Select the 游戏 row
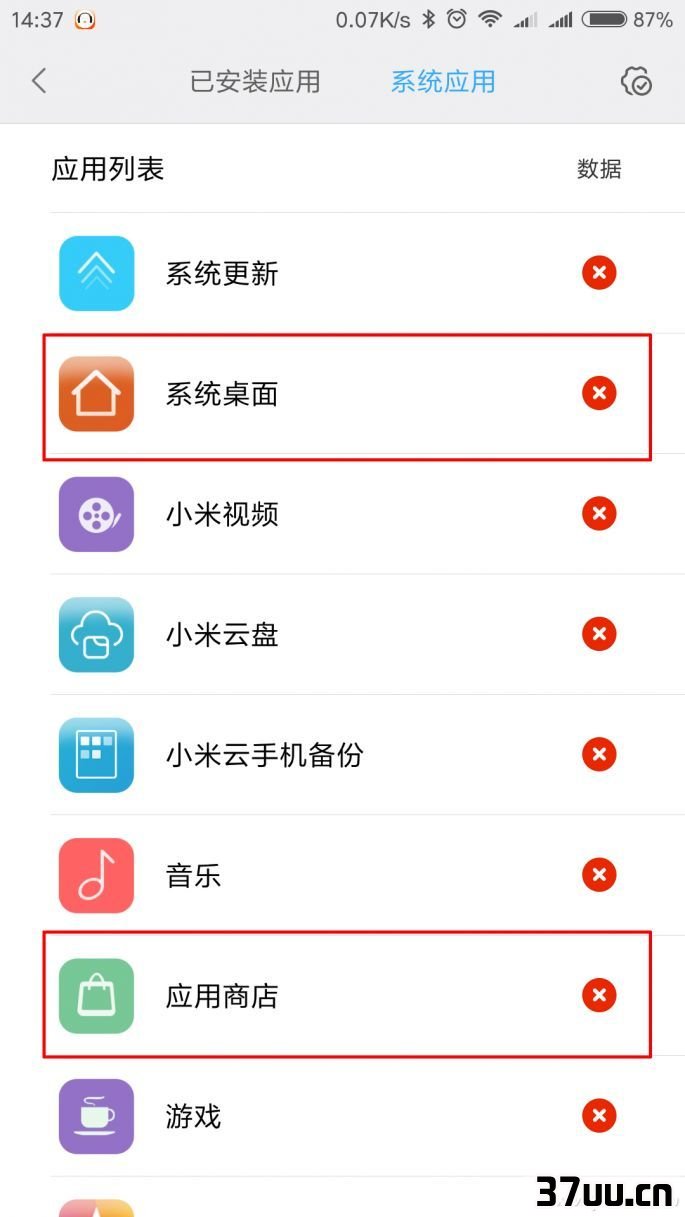The image size is (685, 1217). click(x=342, y=1116)
